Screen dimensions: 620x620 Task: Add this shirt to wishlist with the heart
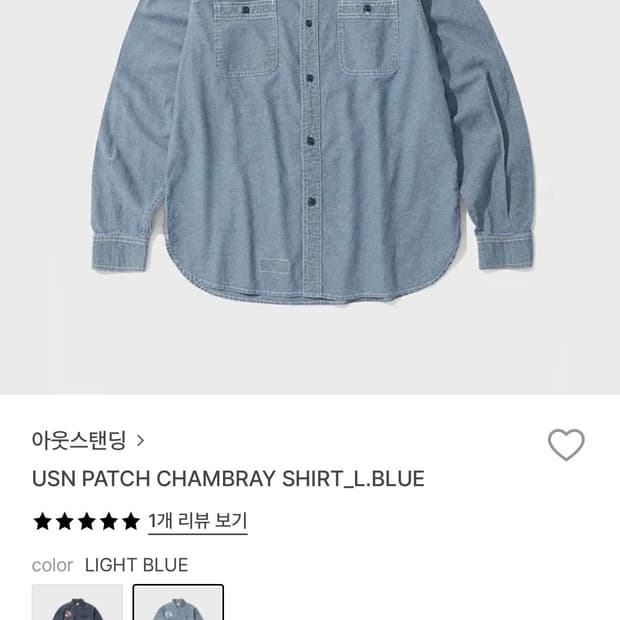[x=566, y=445]
